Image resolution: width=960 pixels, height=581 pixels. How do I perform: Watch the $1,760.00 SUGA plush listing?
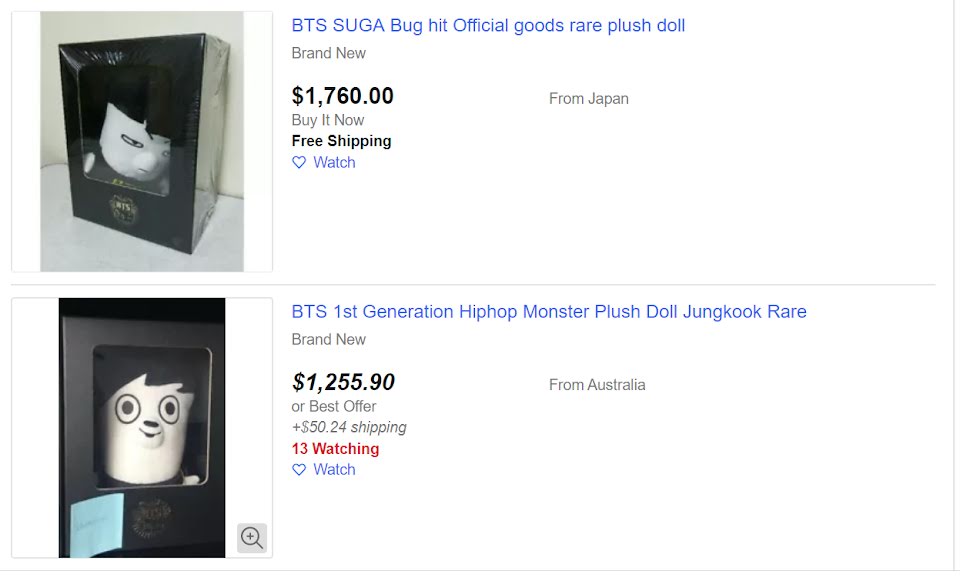[x=324, y=162]
